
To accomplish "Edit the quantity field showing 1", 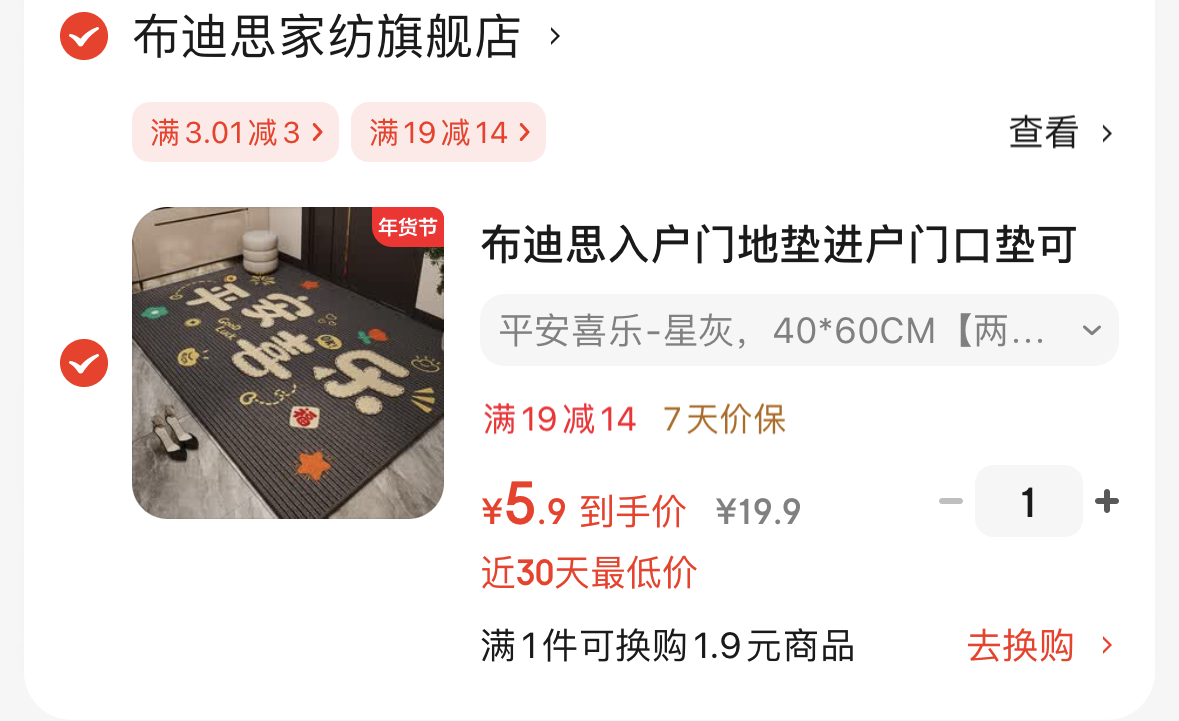I will [x=1029, y=501].
